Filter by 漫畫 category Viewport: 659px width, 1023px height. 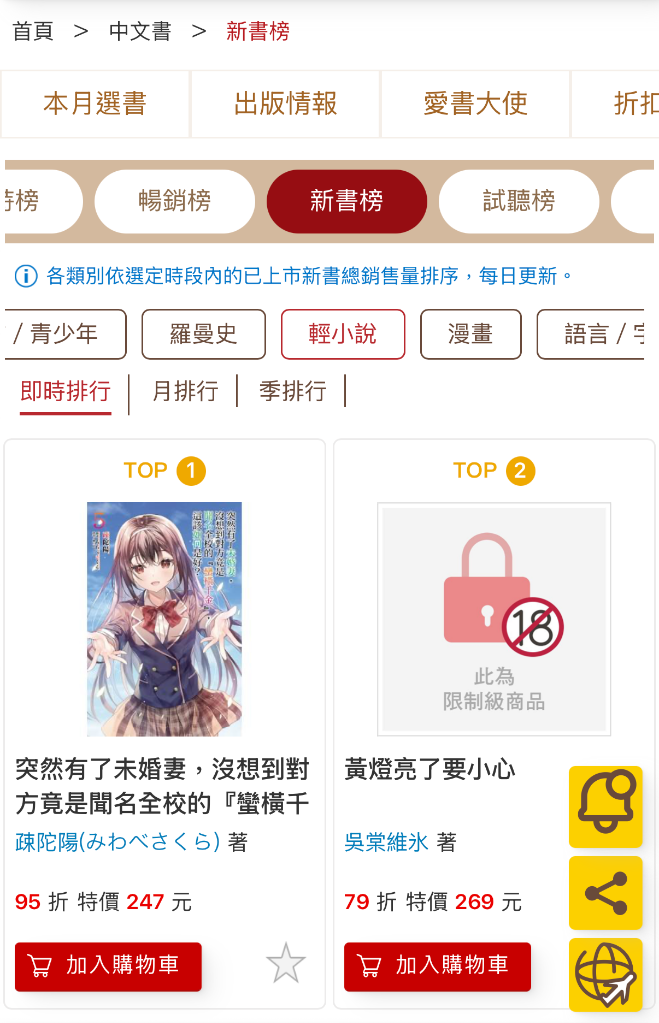(470, 334)
